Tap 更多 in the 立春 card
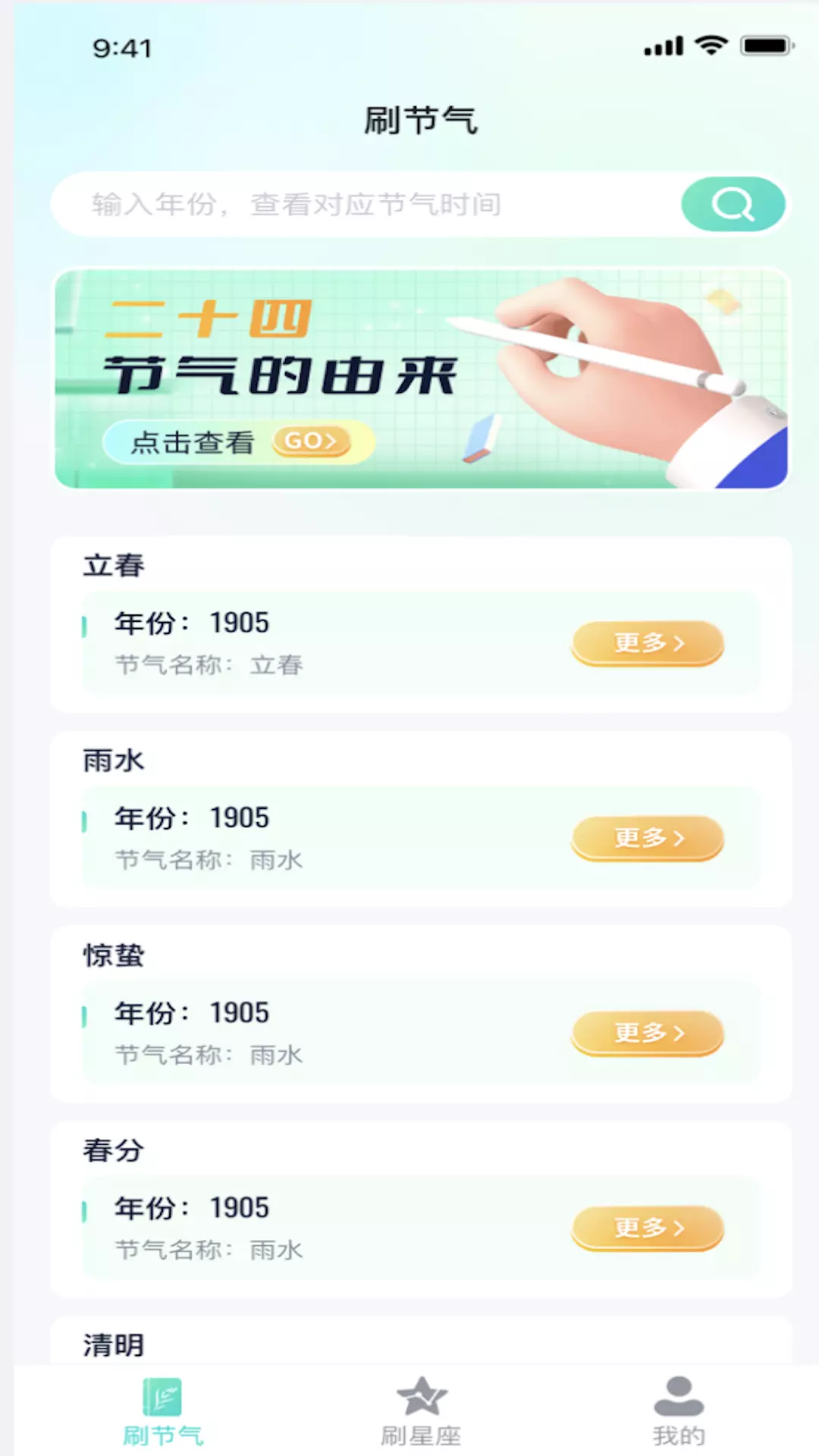The image size is (819, 1456). point(648,643)
